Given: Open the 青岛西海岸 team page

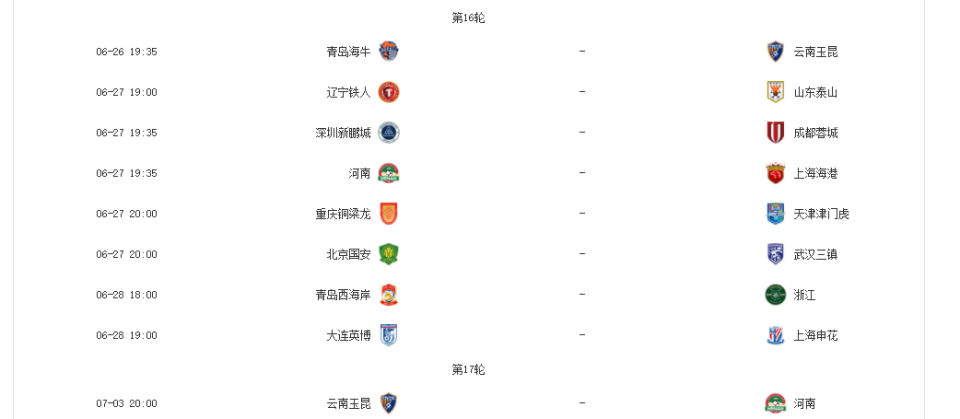Looking at the screenshot, I should [x=343, y=295].
